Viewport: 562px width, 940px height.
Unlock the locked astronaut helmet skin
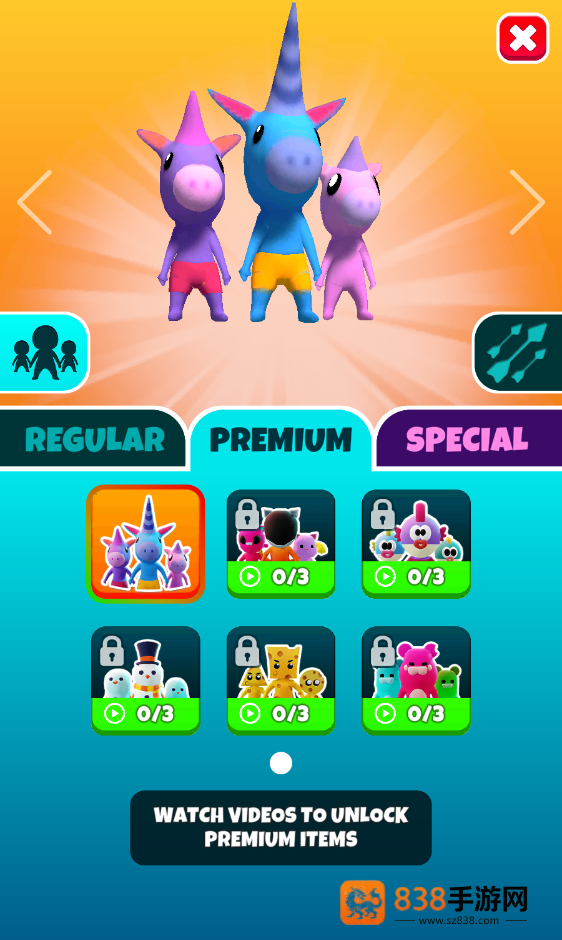281,544
